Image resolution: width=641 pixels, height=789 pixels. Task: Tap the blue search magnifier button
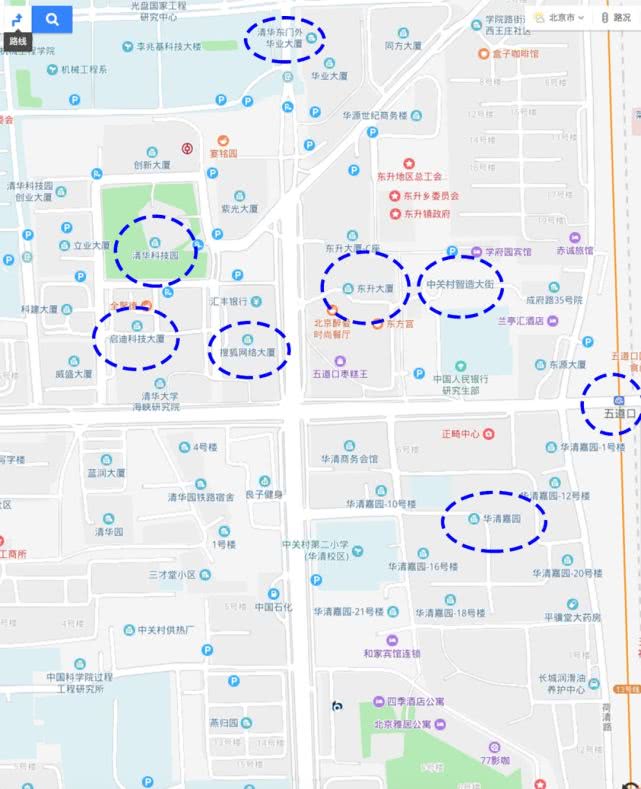(52, 20)
